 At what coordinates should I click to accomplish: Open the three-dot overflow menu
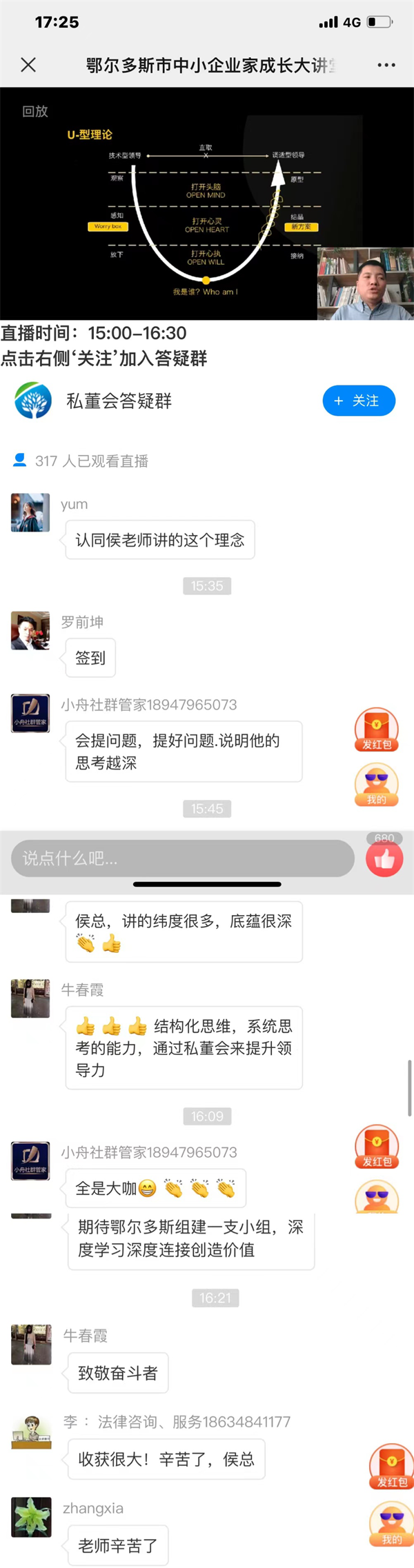[386, 65]
